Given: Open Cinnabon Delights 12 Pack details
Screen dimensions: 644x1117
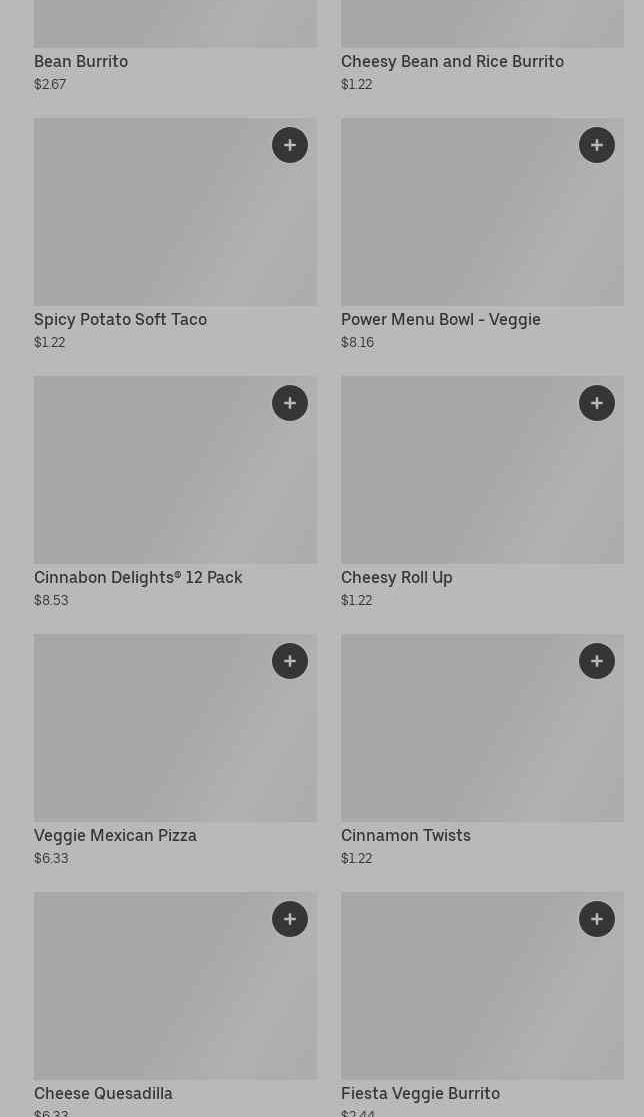Looking at the screenshot, I should coord(138,577).
